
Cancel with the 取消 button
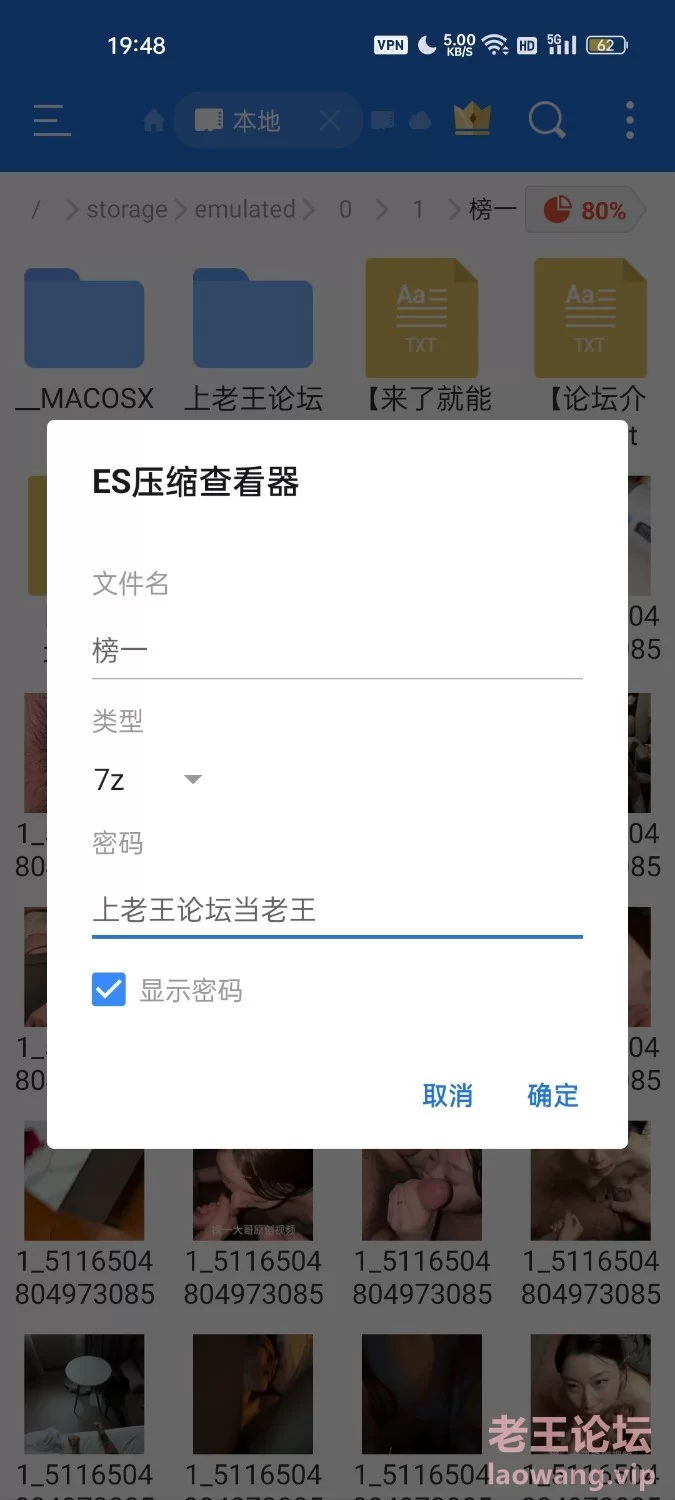[447, 1095]
